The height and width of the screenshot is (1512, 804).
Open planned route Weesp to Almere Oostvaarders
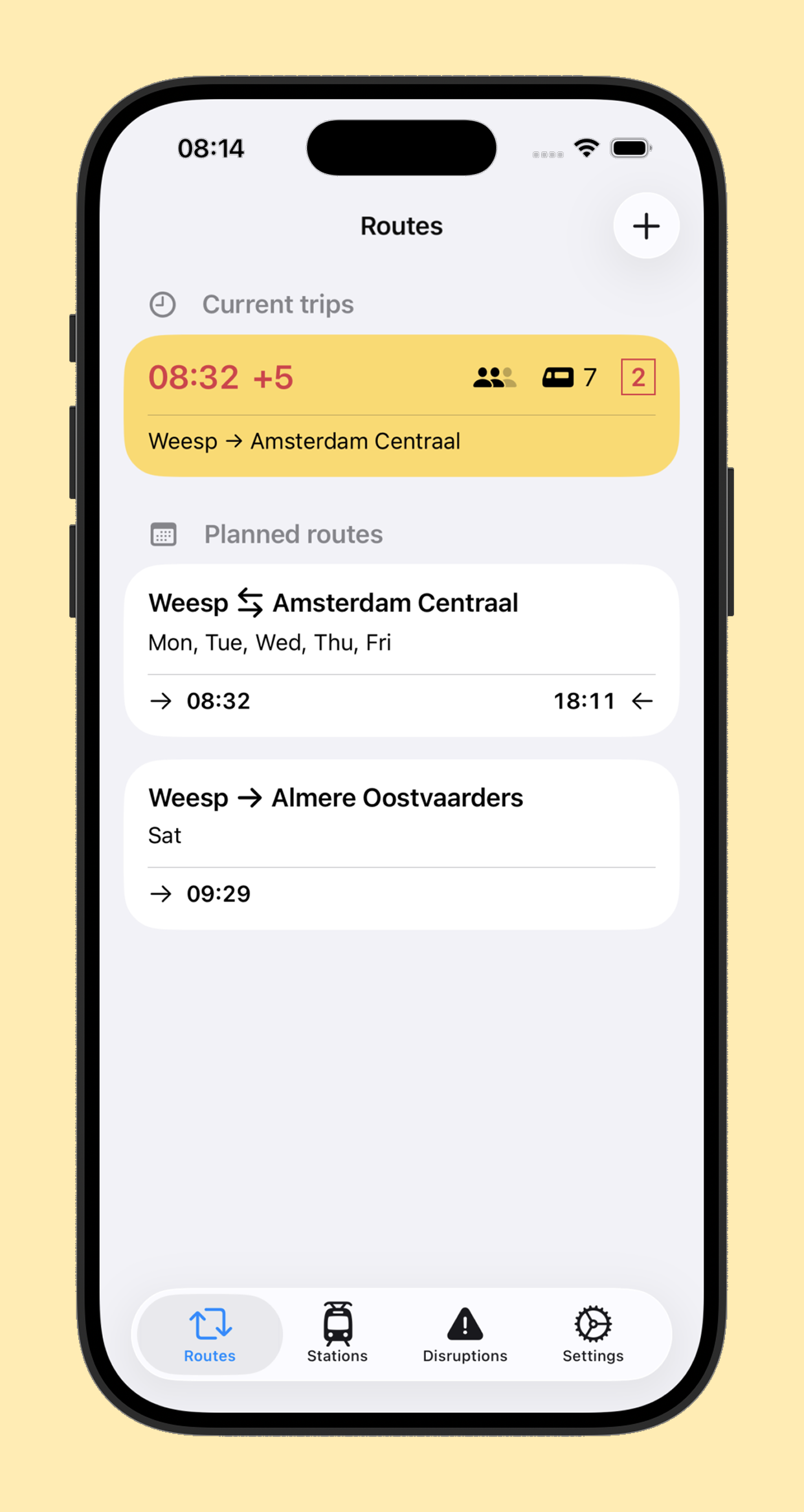click(x=401, y=844)
